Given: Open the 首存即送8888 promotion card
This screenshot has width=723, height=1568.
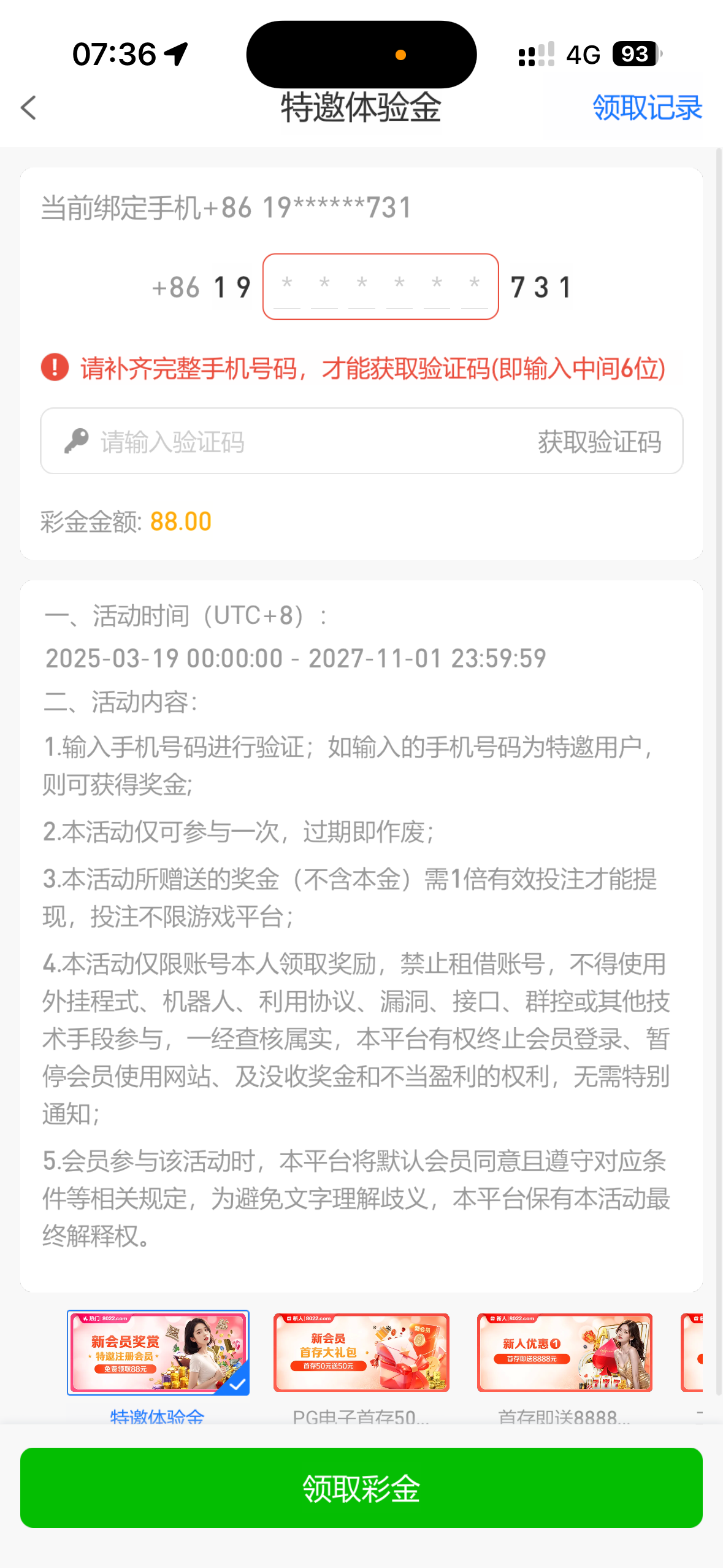Looking at the screenshot, I should point(564,1352).
